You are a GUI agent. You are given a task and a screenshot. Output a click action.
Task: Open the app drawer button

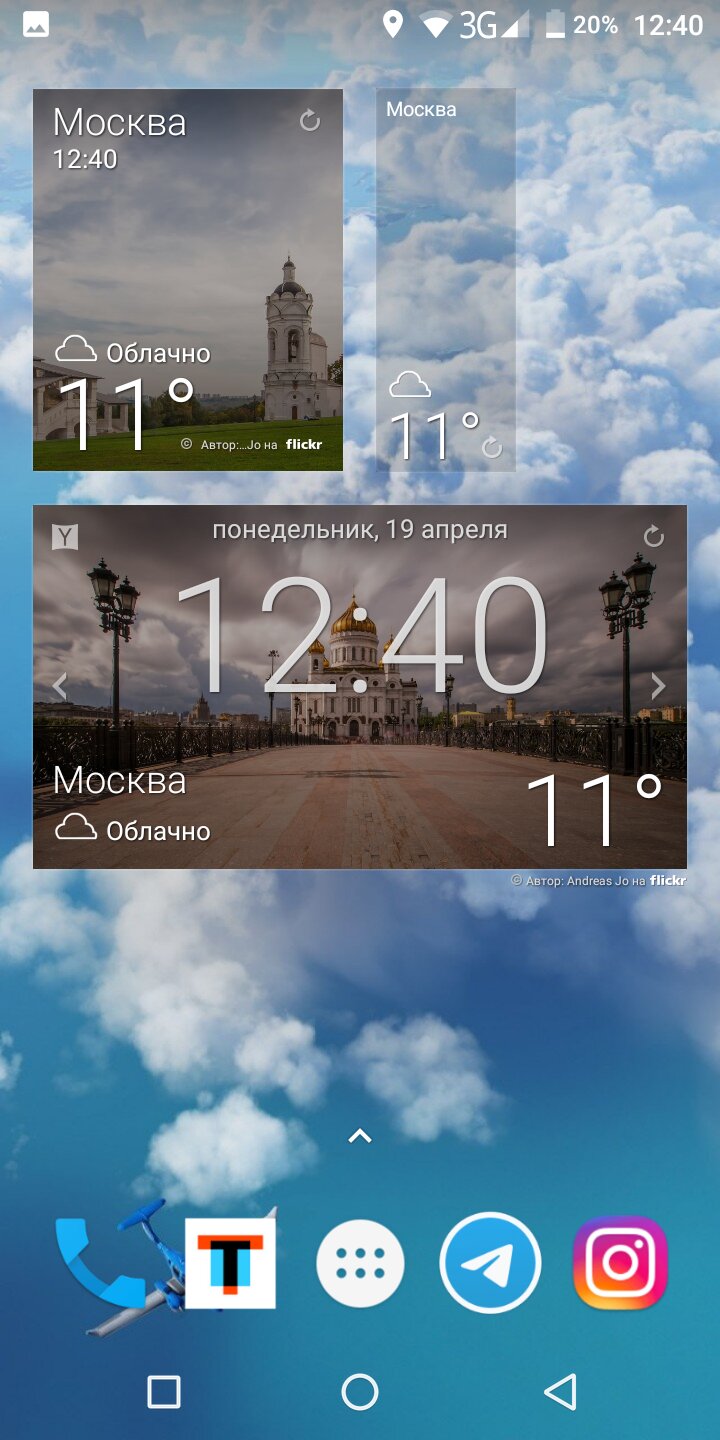tap(360, 1264)
